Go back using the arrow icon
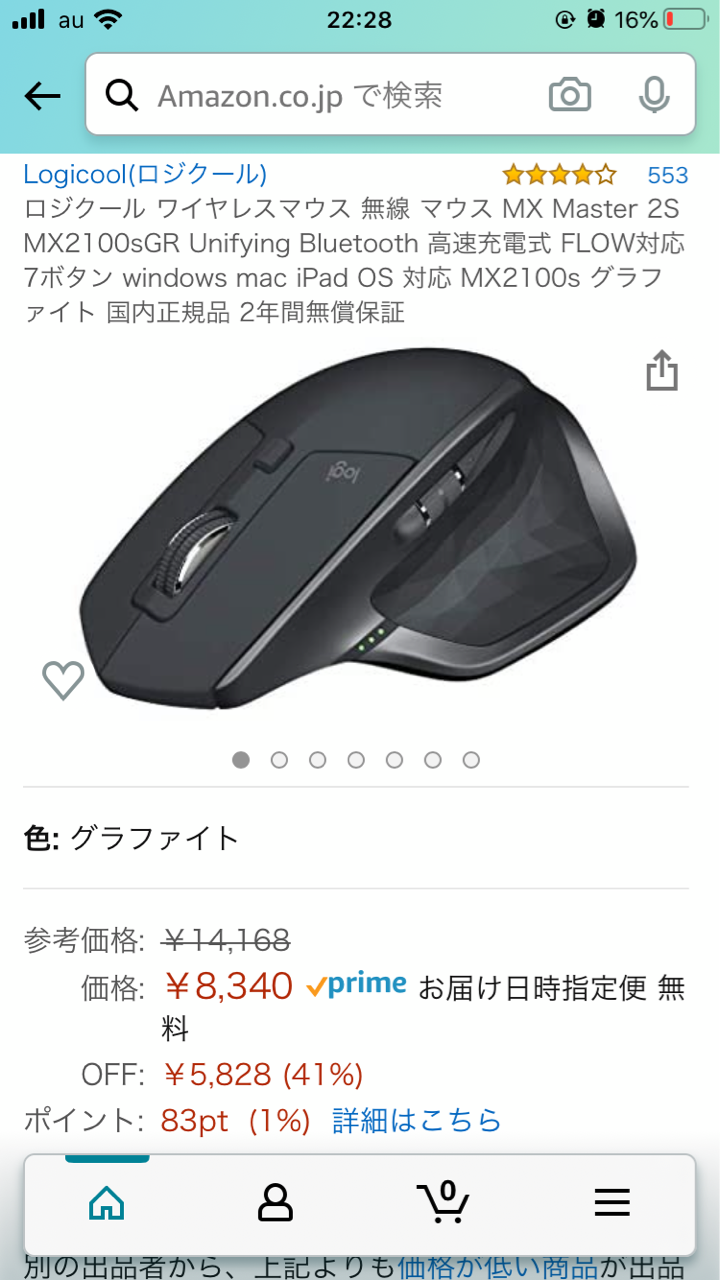Viewport: 720px width, 1280px height. coord(43,96)
